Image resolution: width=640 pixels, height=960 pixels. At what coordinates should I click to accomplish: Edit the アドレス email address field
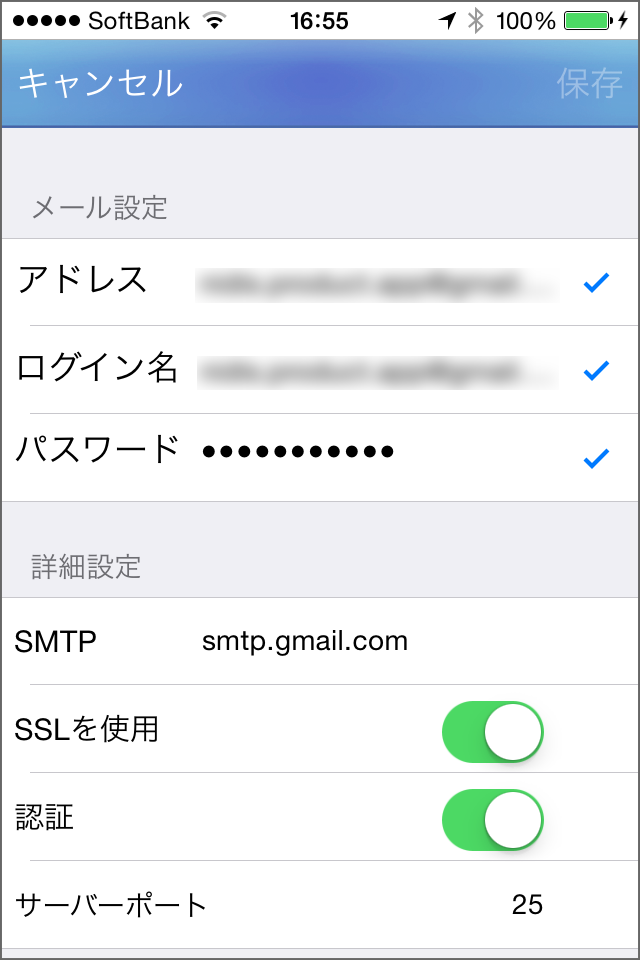click(x=377, y=285)
